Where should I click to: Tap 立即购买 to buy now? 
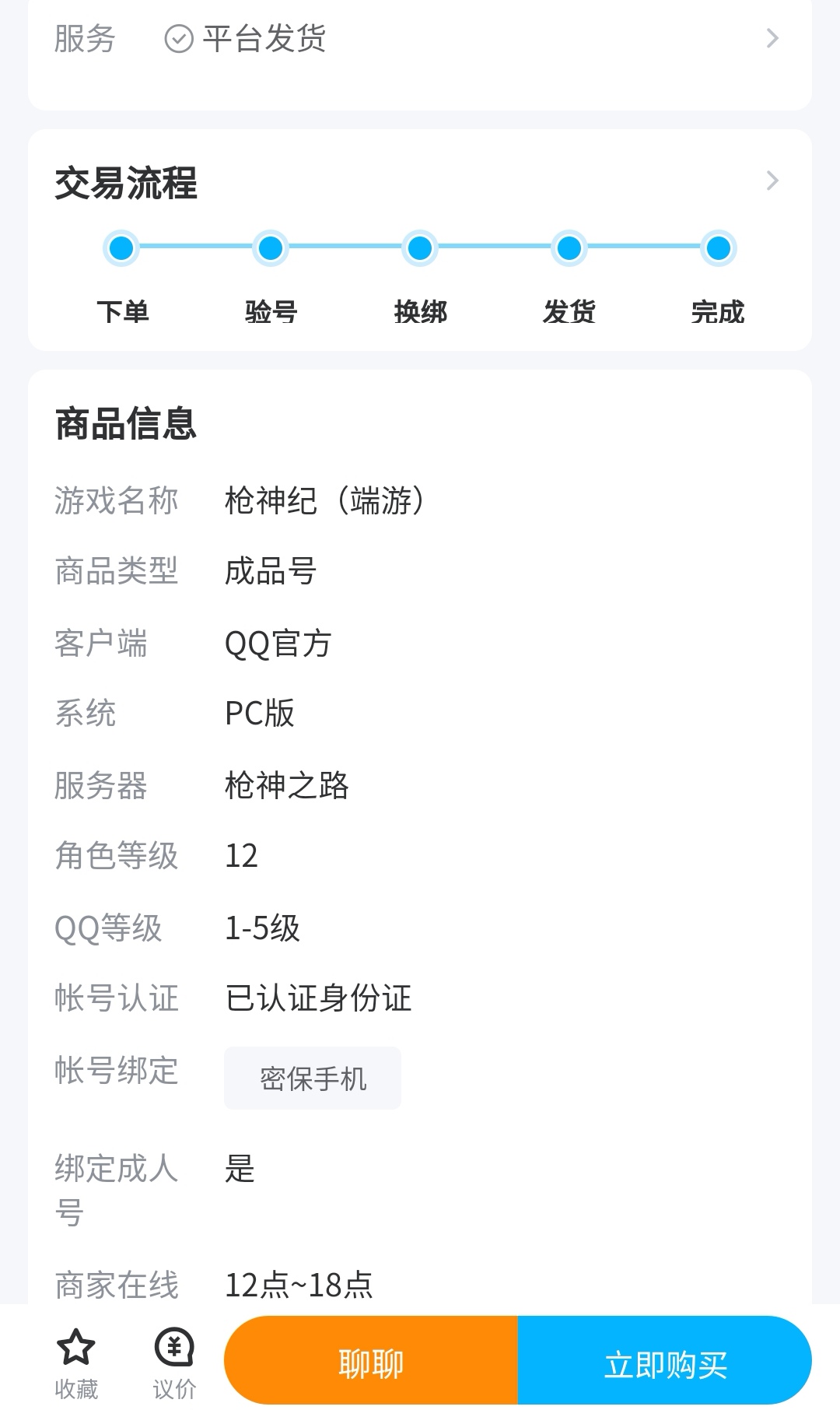coord(665,1363)
